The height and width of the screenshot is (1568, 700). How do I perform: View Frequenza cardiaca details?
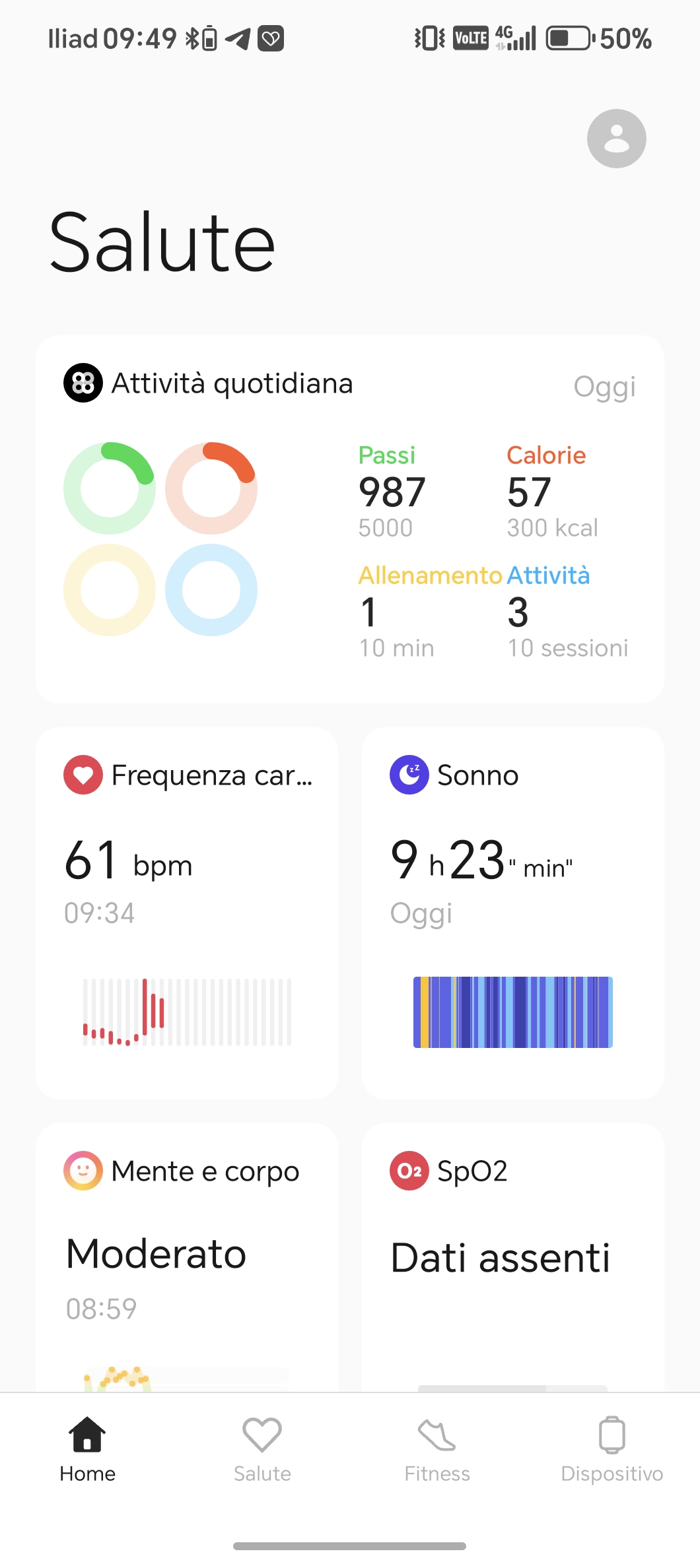[187, 913]
